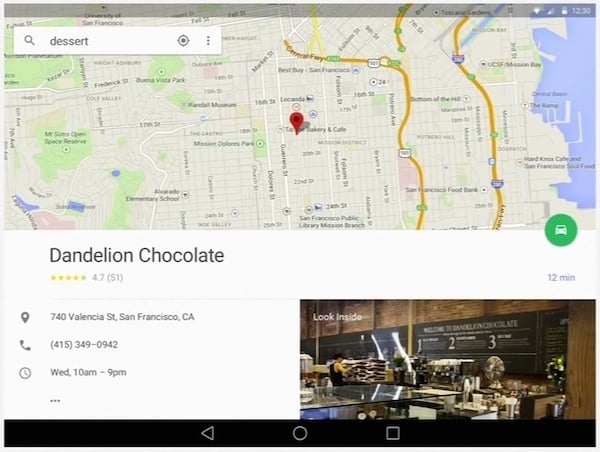Open the Look Inside photo
Screen dimensions: 600x452
tap(448, 360)
